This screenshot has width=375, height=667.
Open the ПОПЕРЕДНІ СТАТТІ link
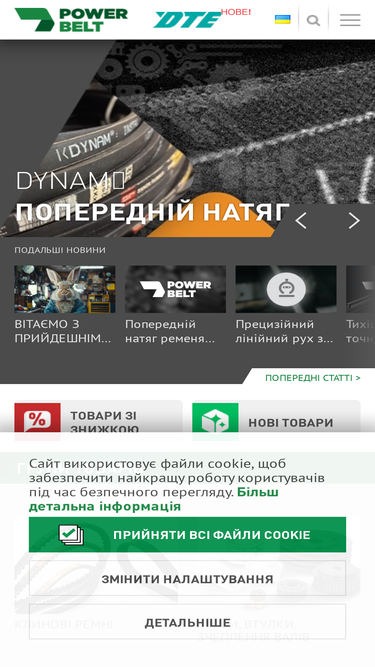312,378
